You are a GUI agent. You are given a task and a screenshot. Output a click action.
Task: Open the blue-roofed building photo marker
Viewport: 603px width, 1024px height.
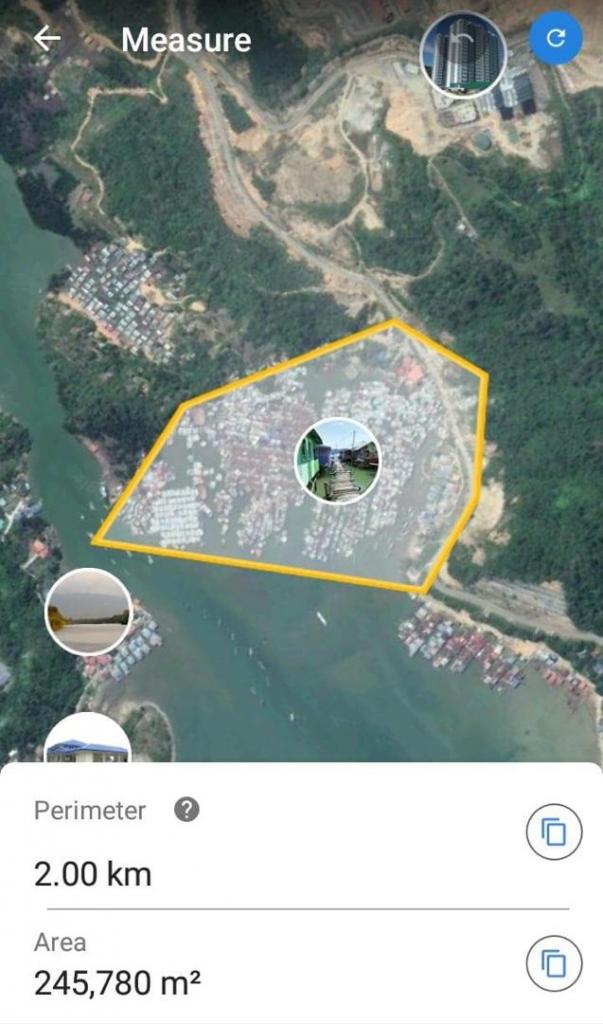coord(88,742)
